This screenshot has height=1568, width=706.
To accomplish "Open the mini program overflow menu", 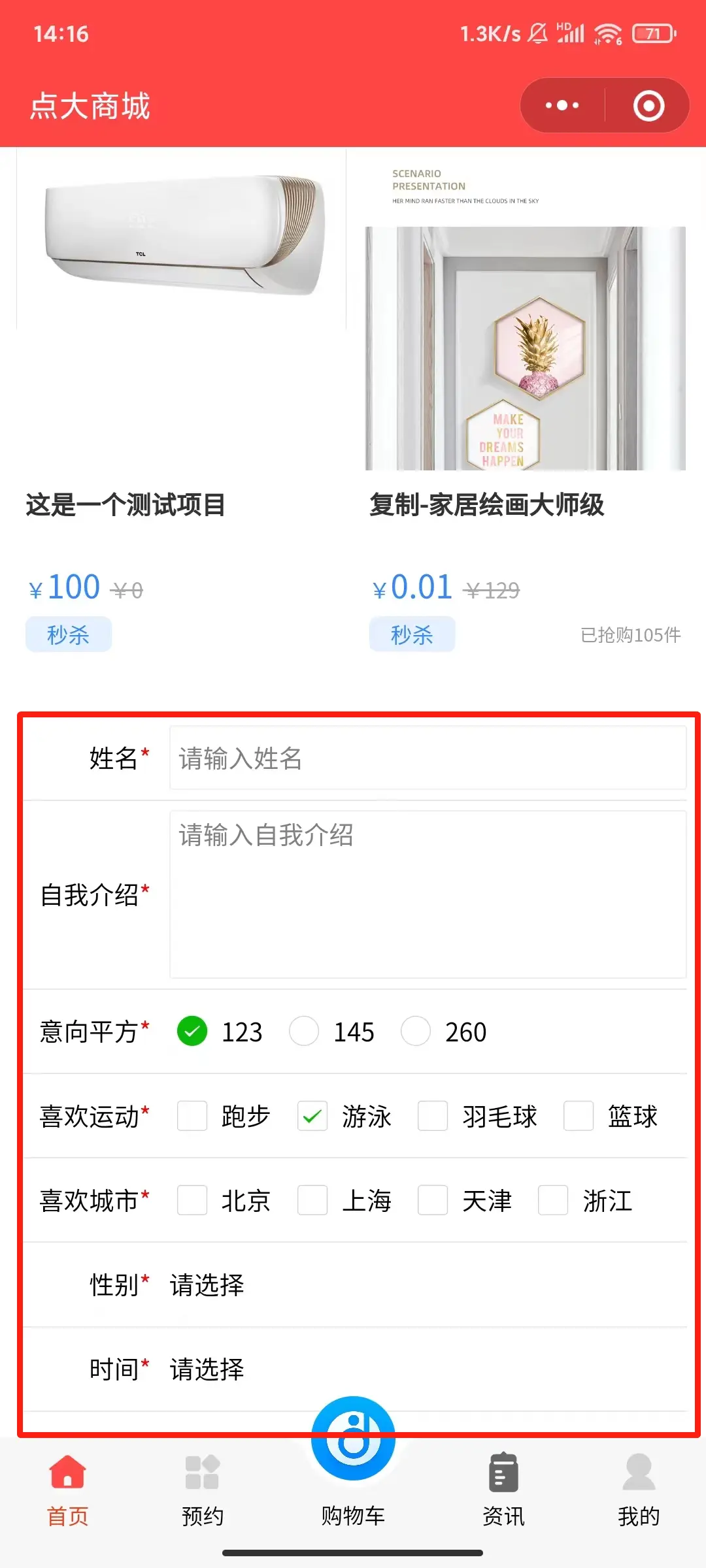I will point(562,105).
